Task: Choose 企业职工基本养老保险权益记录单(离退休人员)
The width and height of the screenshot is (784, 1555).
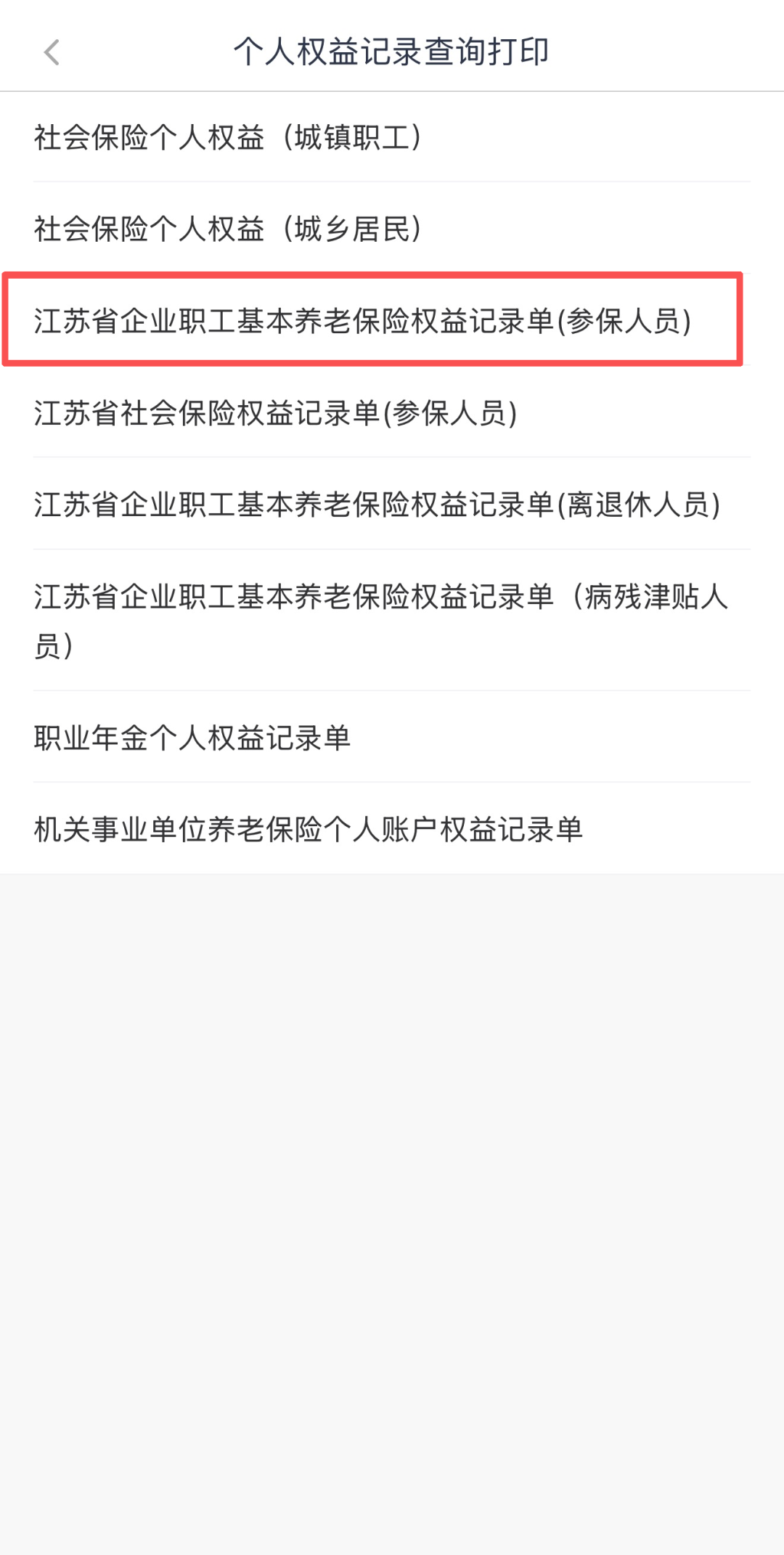Action: [x=377, y=505]
